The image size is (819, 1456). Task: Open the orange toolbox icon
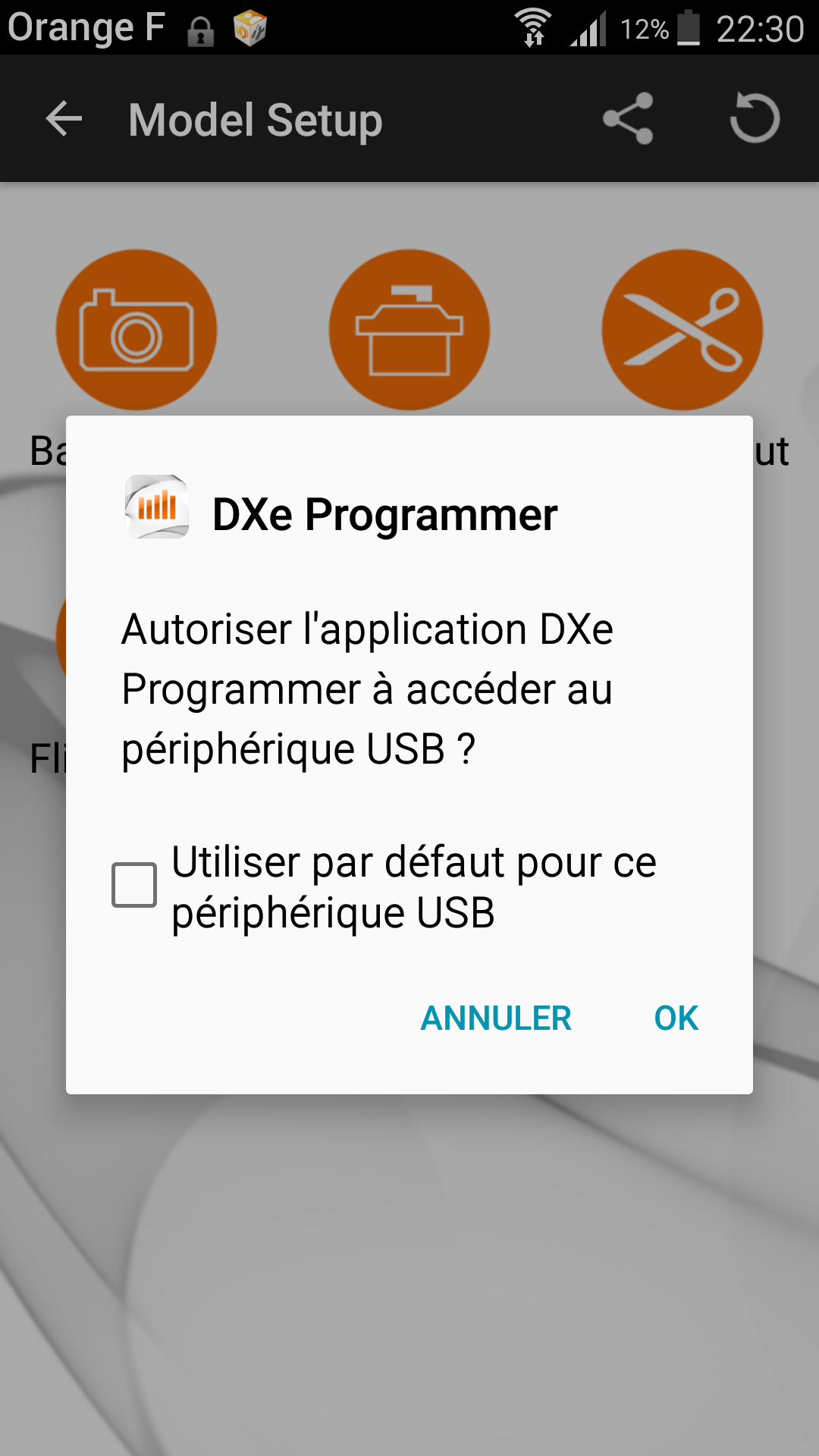click(409, 330)
